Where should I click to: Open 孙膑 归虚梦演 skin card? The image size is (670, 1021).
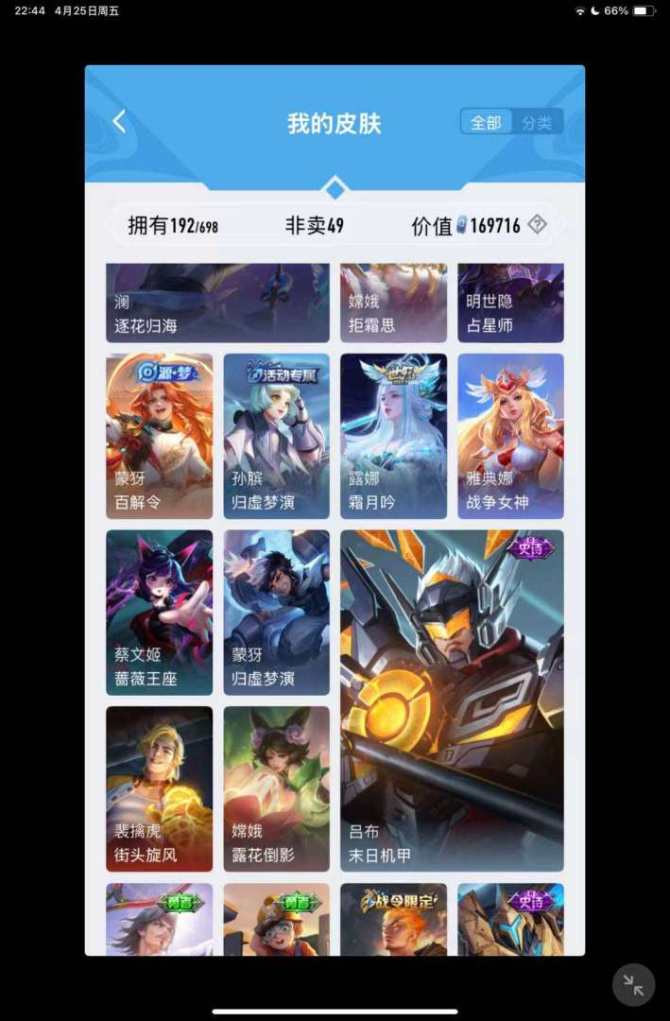pos(276,435)
